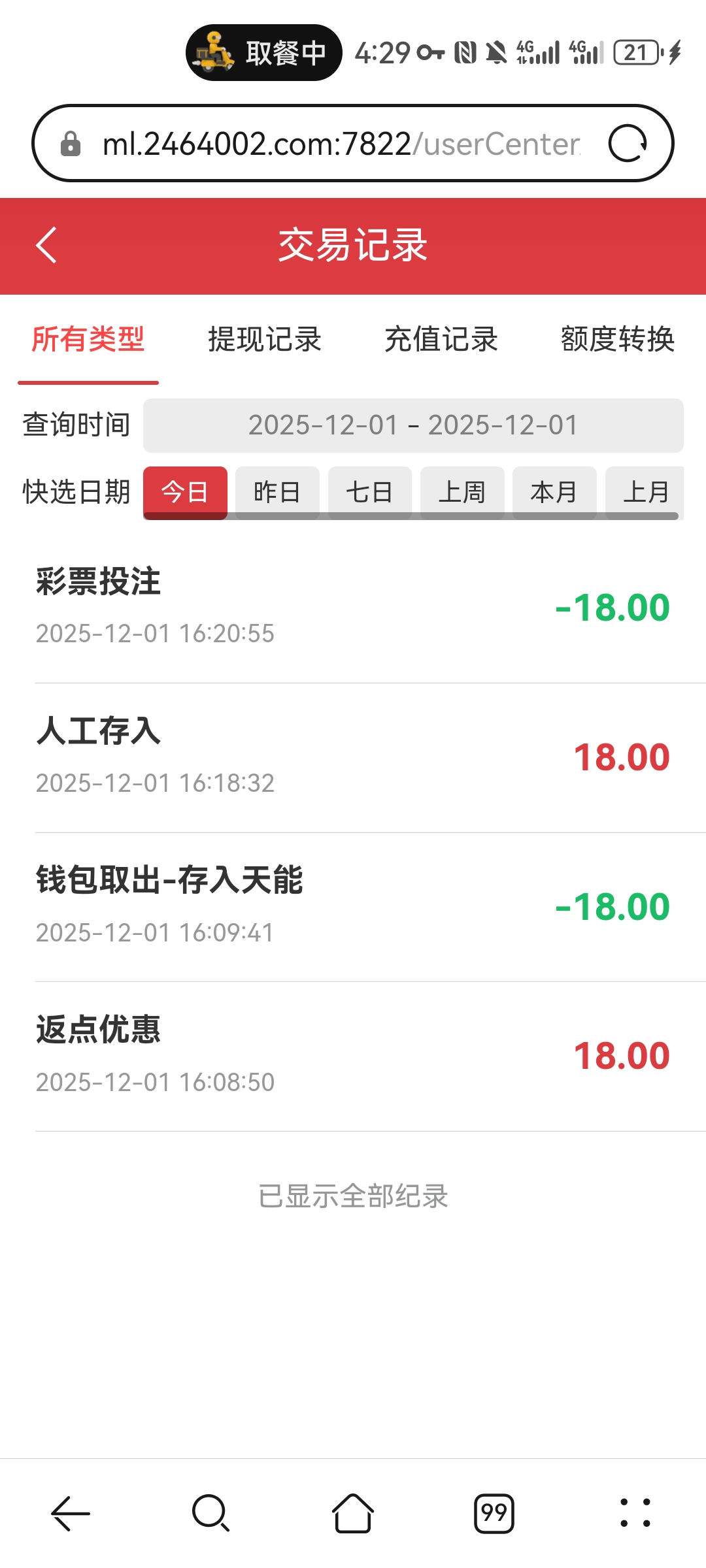This screenshot has width=706, height=1568.
Task: Tap the browser URL address field
Action: point(340,143)
